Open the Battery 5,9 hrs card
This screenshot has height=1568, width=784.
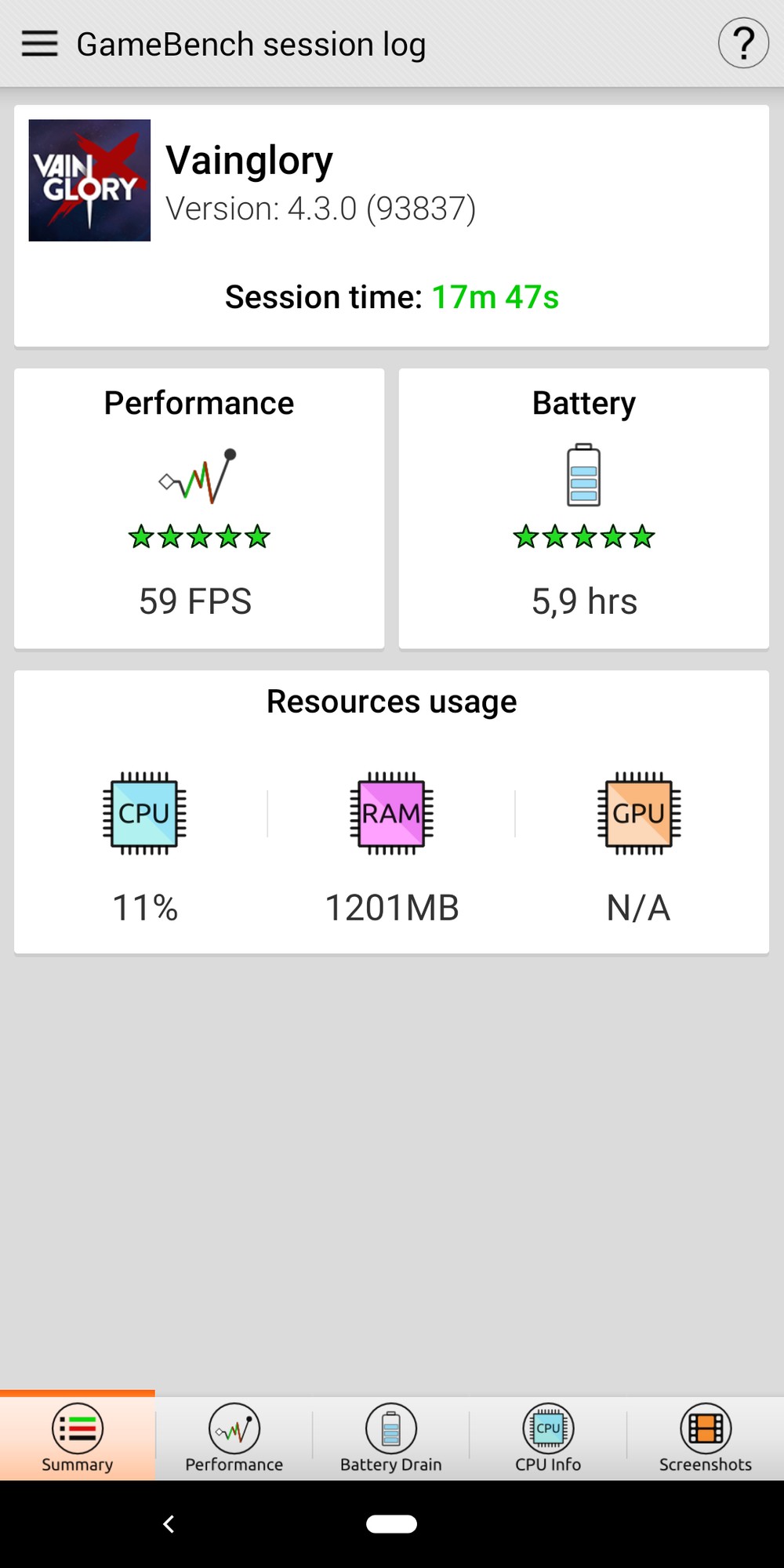[583, 508]
